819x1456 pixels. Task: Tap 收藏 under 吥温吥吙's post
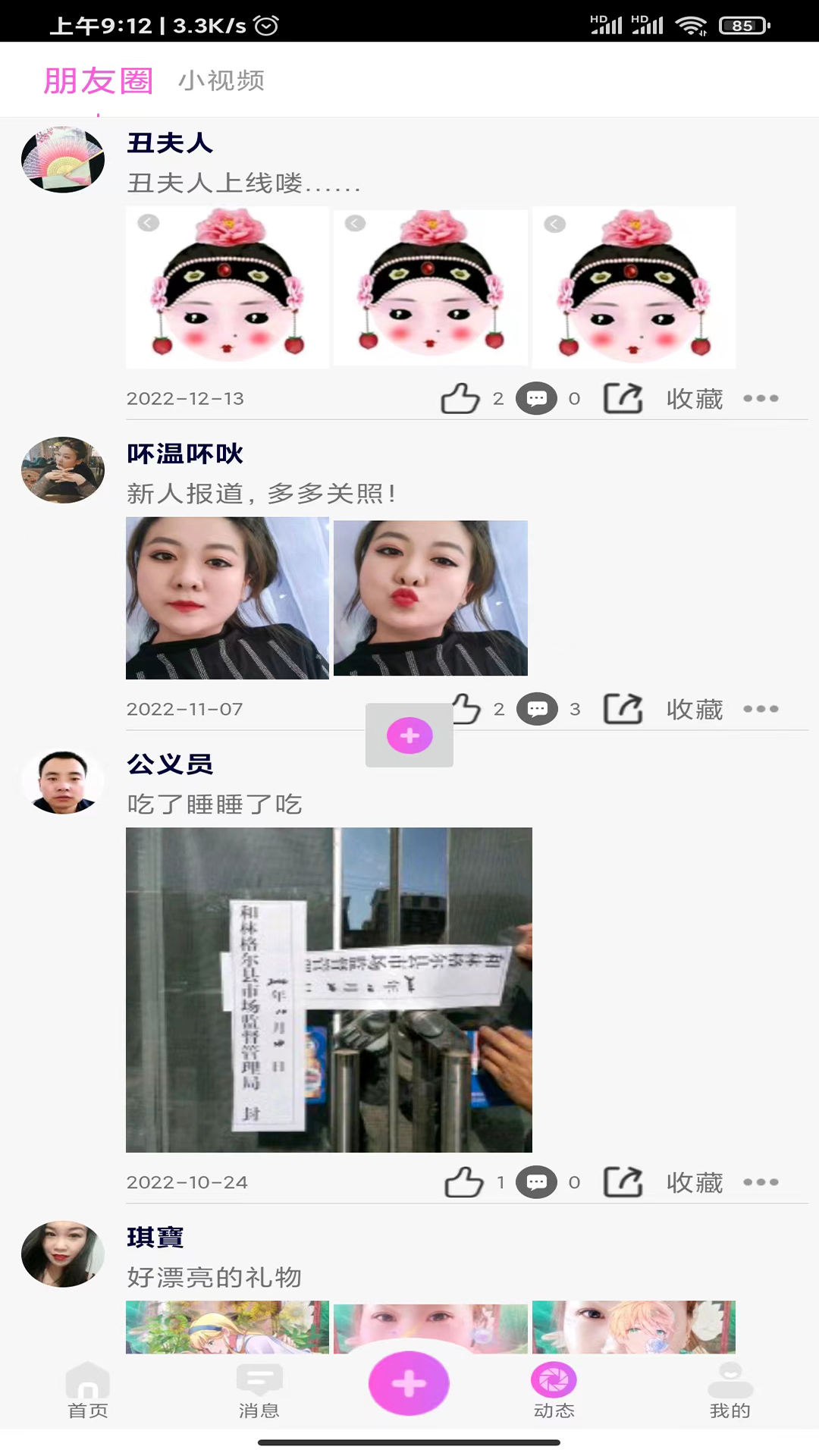[695, 710]
